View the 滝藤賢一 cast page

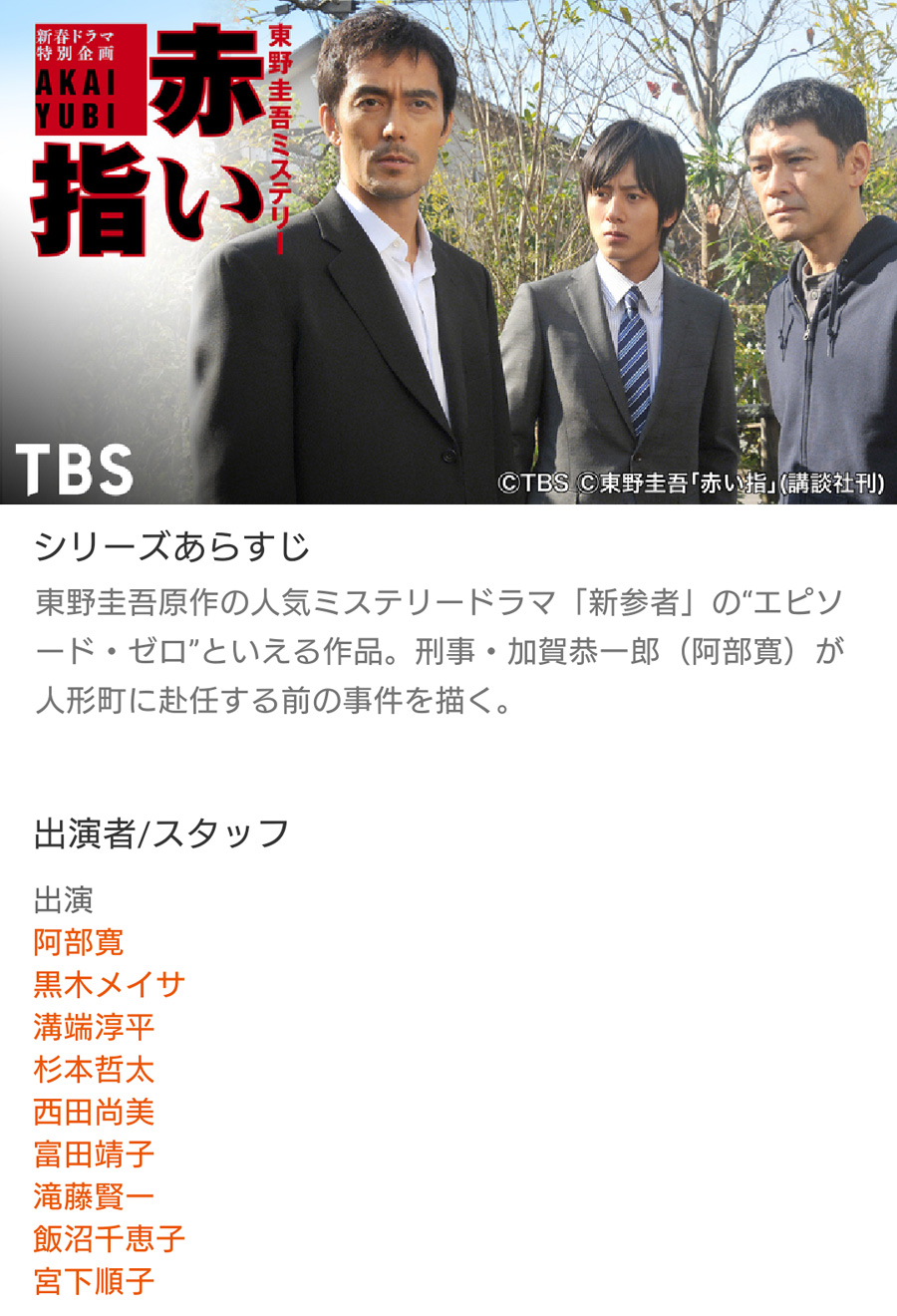(94, 1196)
